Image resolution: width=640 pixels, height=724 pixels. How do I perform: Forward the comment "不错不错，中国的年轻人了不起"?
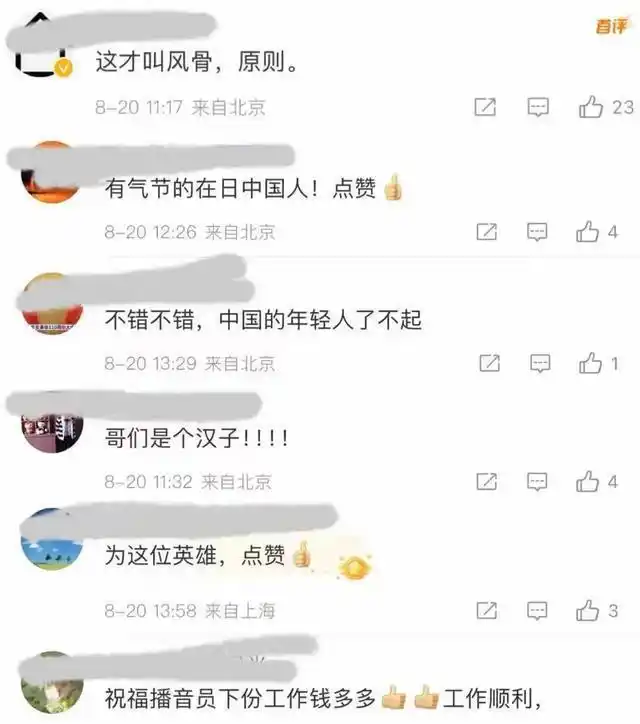[x=490, y=363]
